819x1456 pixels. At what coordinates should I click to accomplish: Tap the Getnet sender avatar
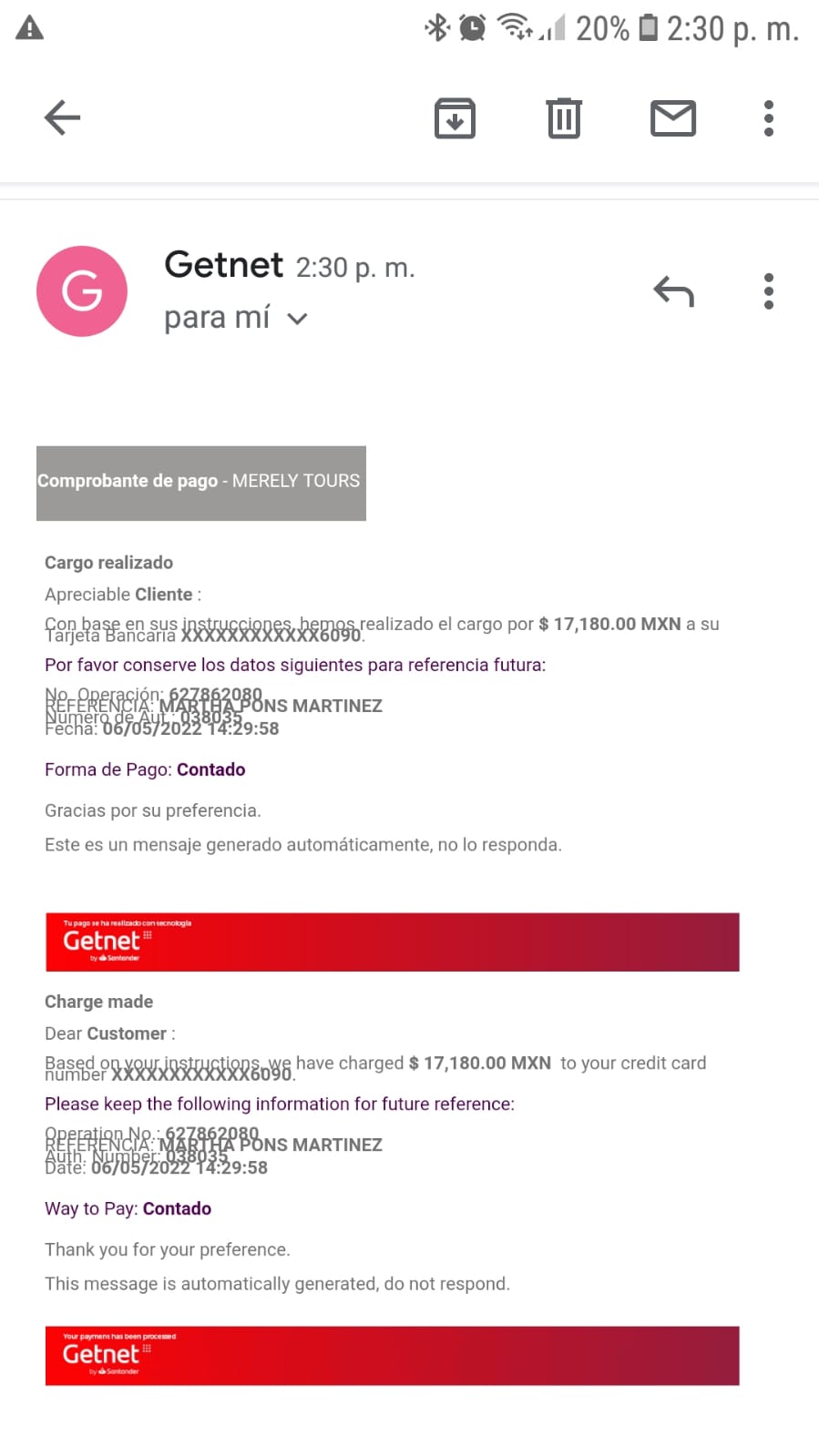pyautogui.click(x=82, y=291)
